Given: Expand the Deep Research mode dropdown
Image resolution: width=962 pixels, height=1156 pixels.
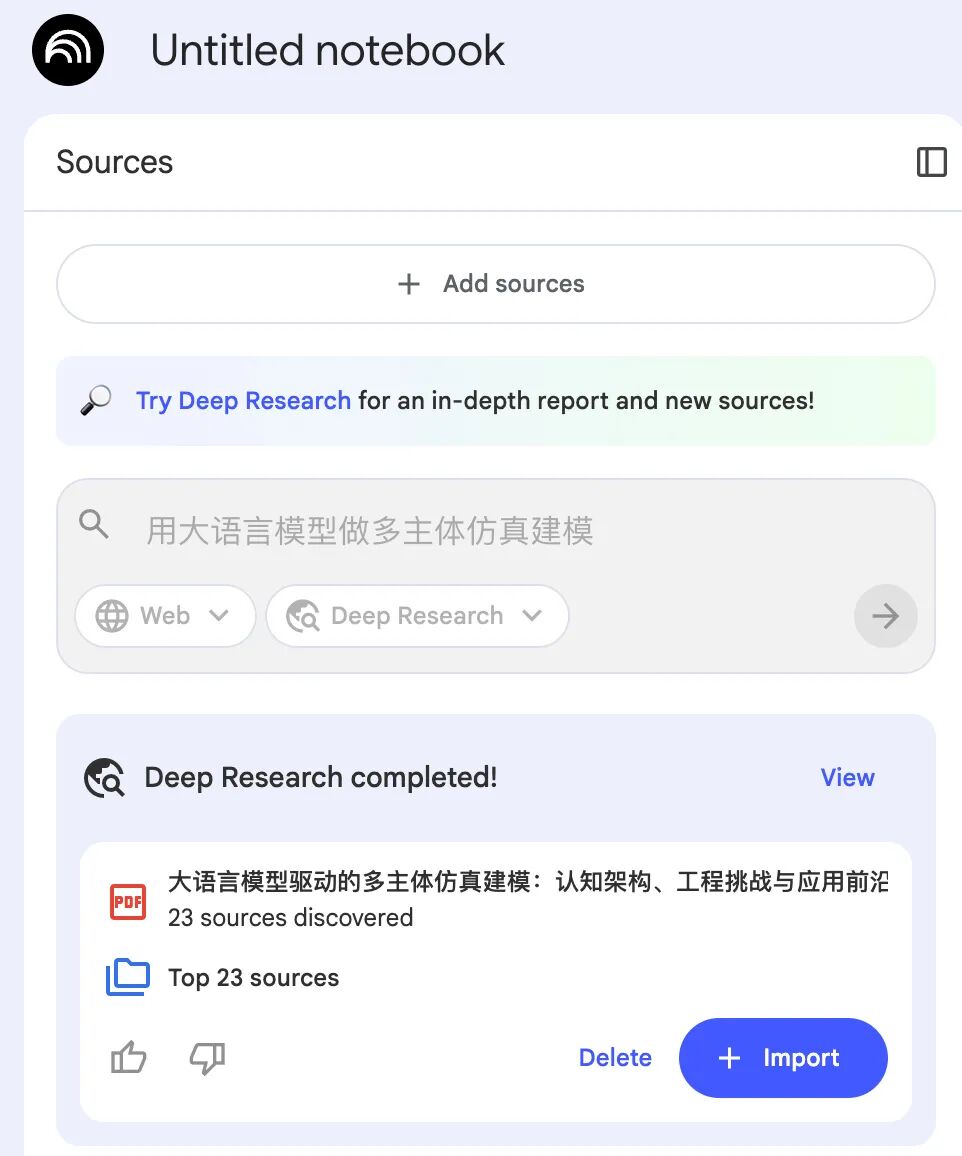Looking at the screenshot, I should pos(417,616).
